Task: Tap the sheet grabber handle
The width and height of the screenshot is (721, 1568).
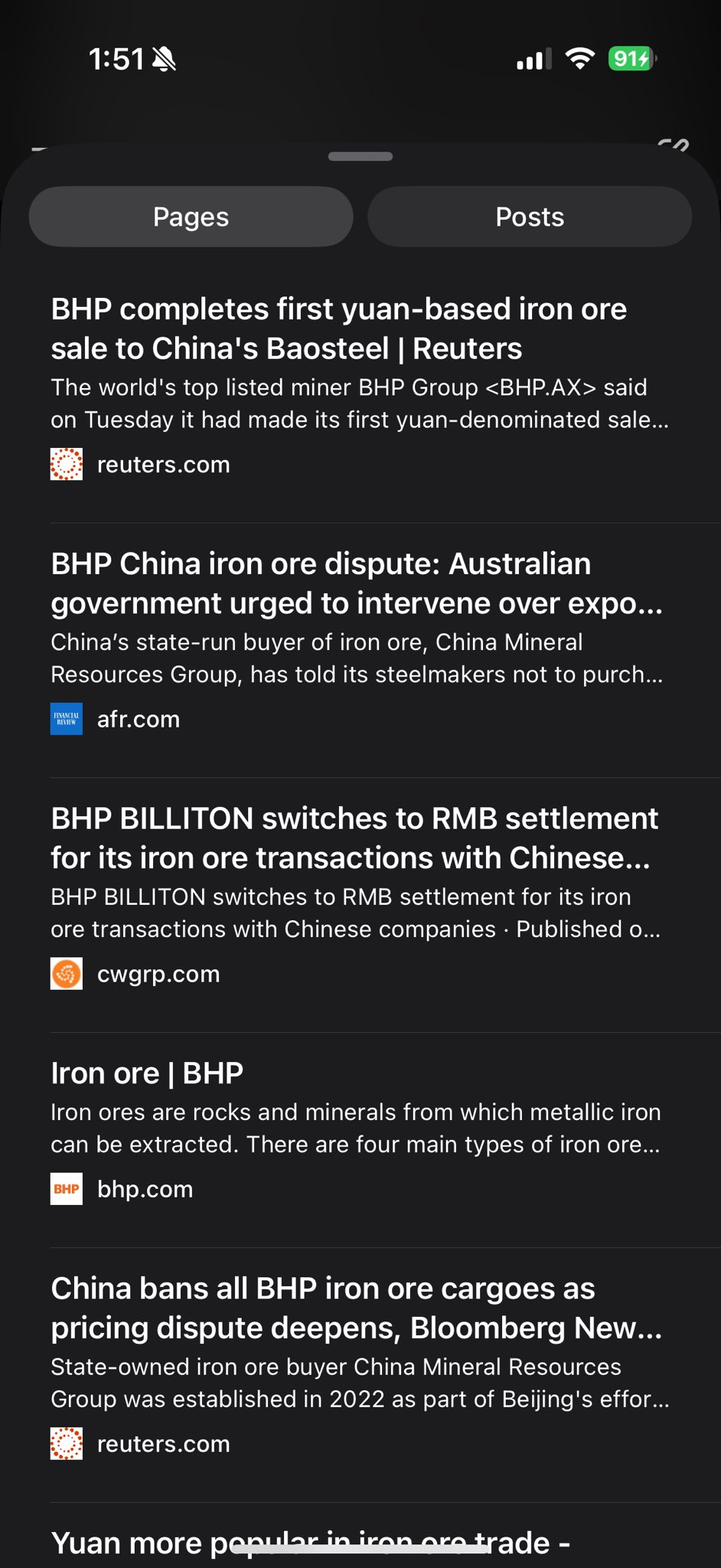Action: (360, 156)
